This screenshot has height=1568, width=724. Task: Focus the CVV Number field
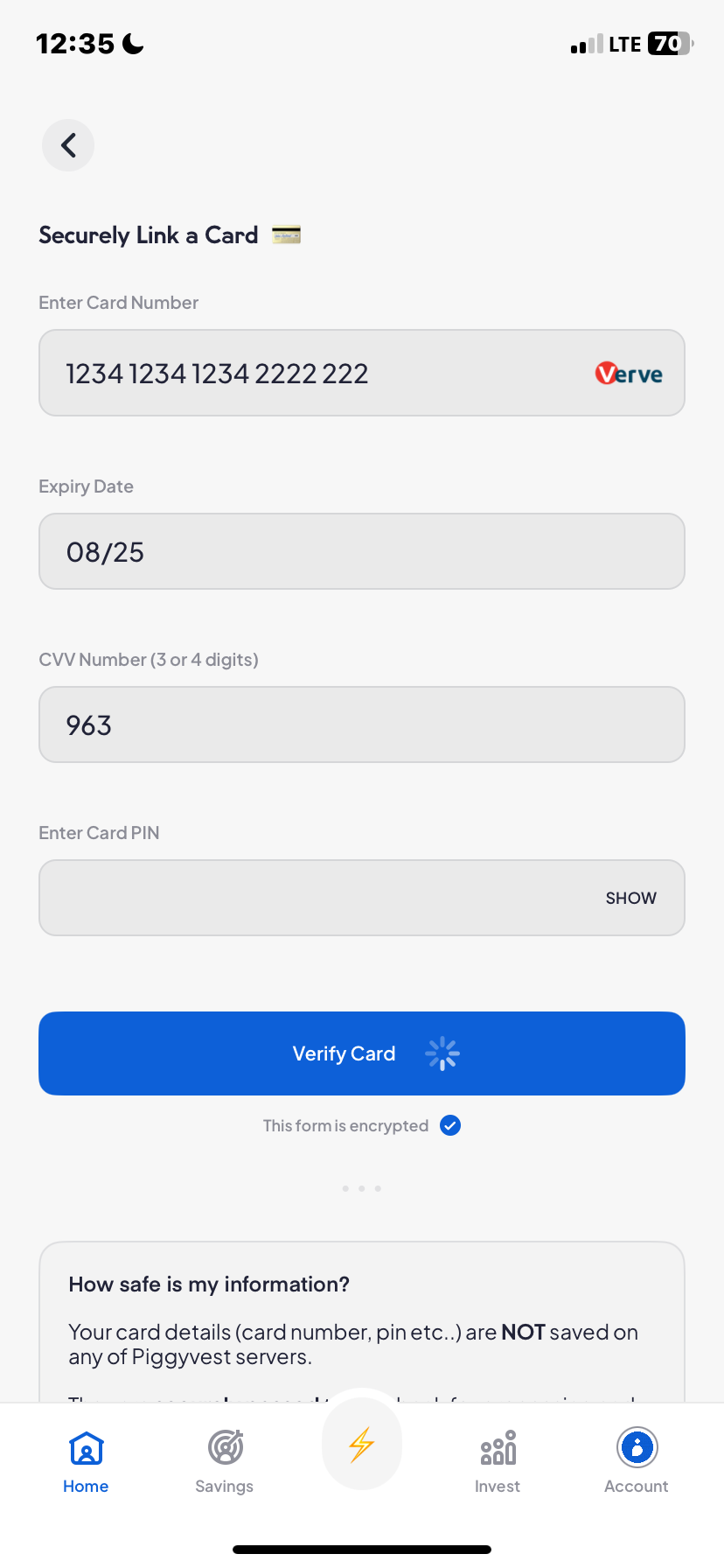[x=361, y=724]
